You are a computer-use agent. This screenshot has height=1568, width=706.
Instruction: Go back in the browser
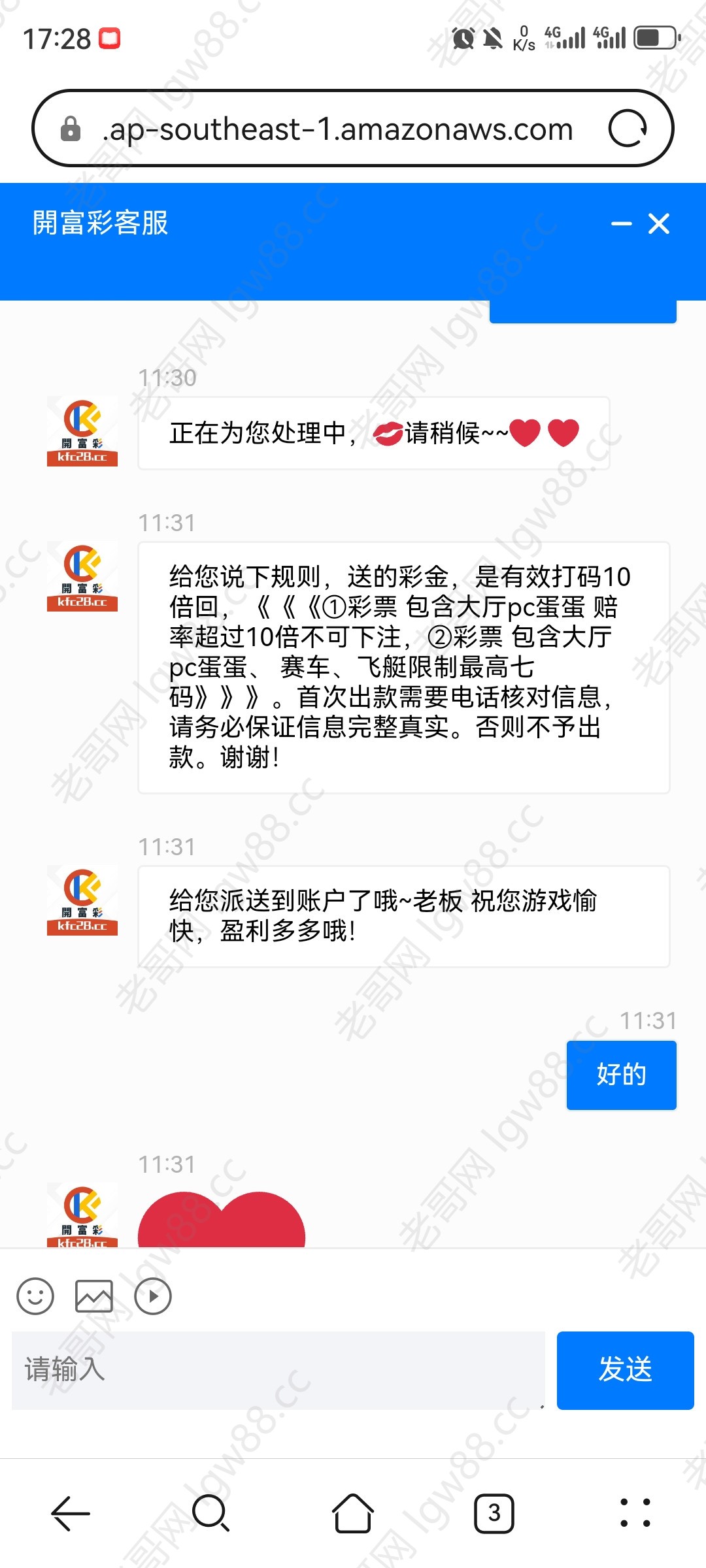71,1513
